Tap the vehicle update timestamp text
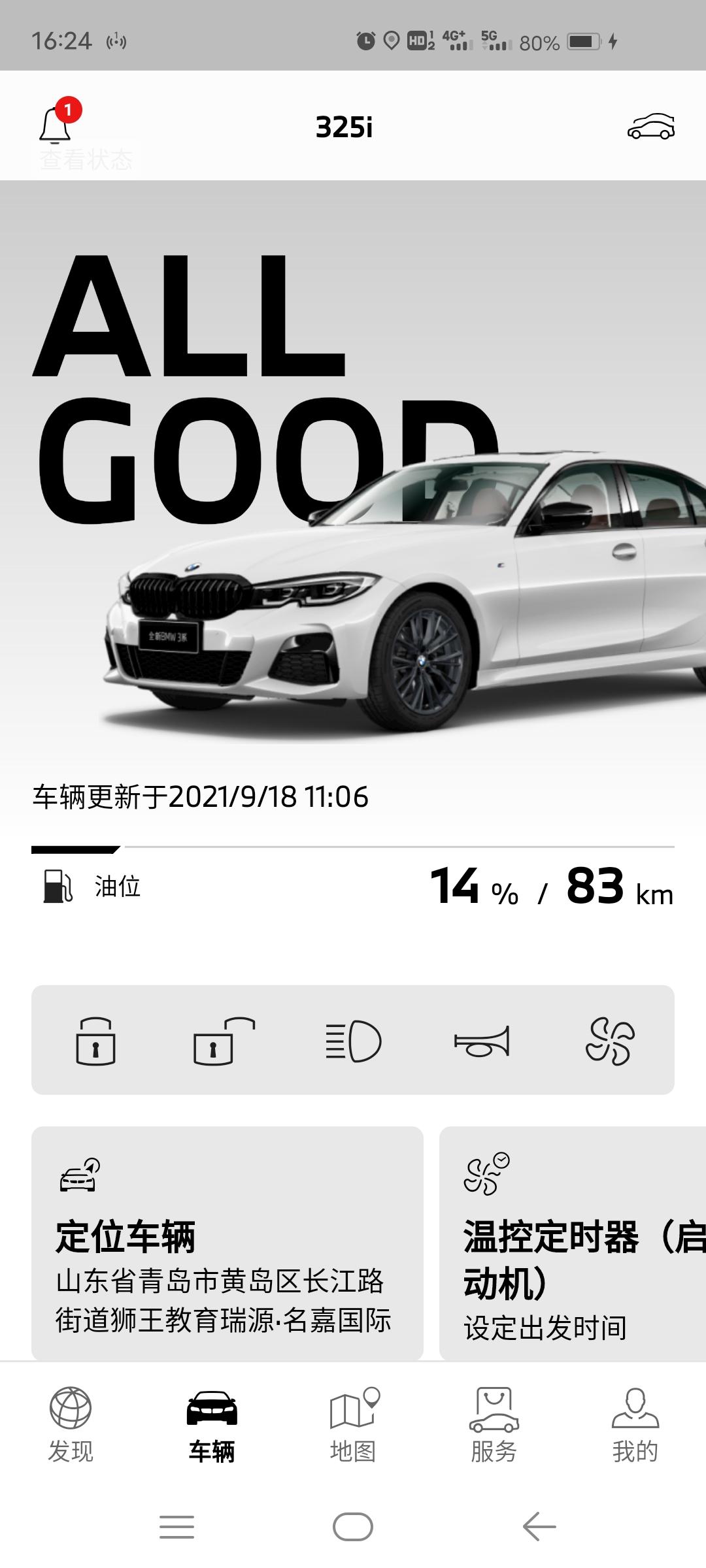 [203, 794]
